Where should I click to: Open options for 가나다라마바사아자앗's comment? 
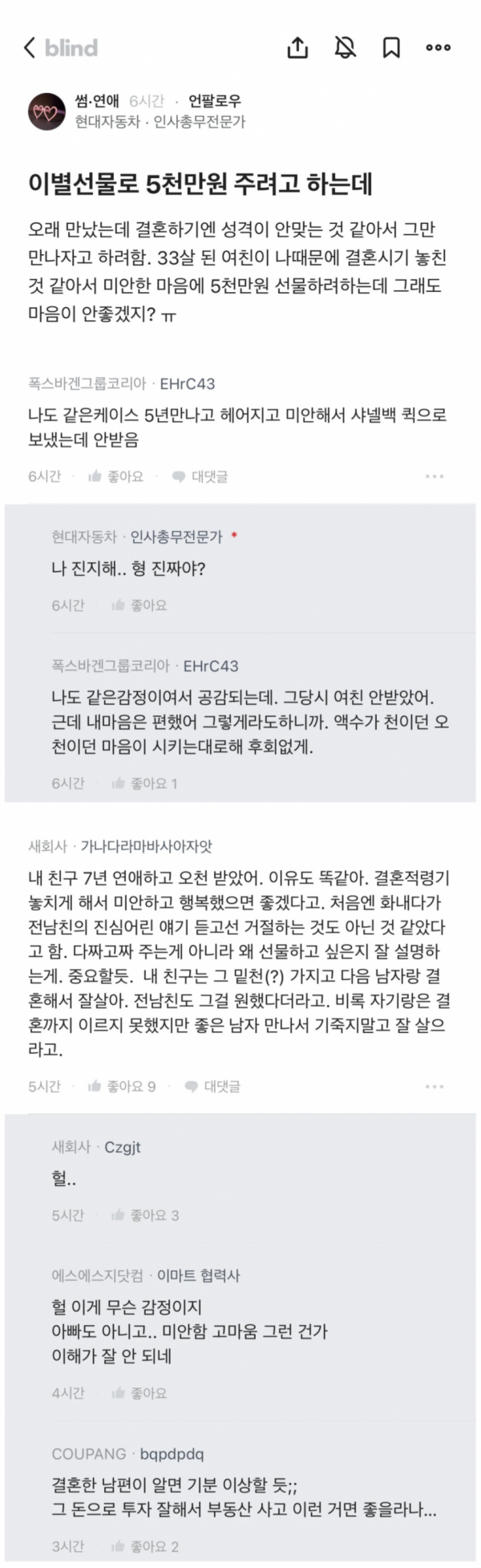tap(435, 1087)
